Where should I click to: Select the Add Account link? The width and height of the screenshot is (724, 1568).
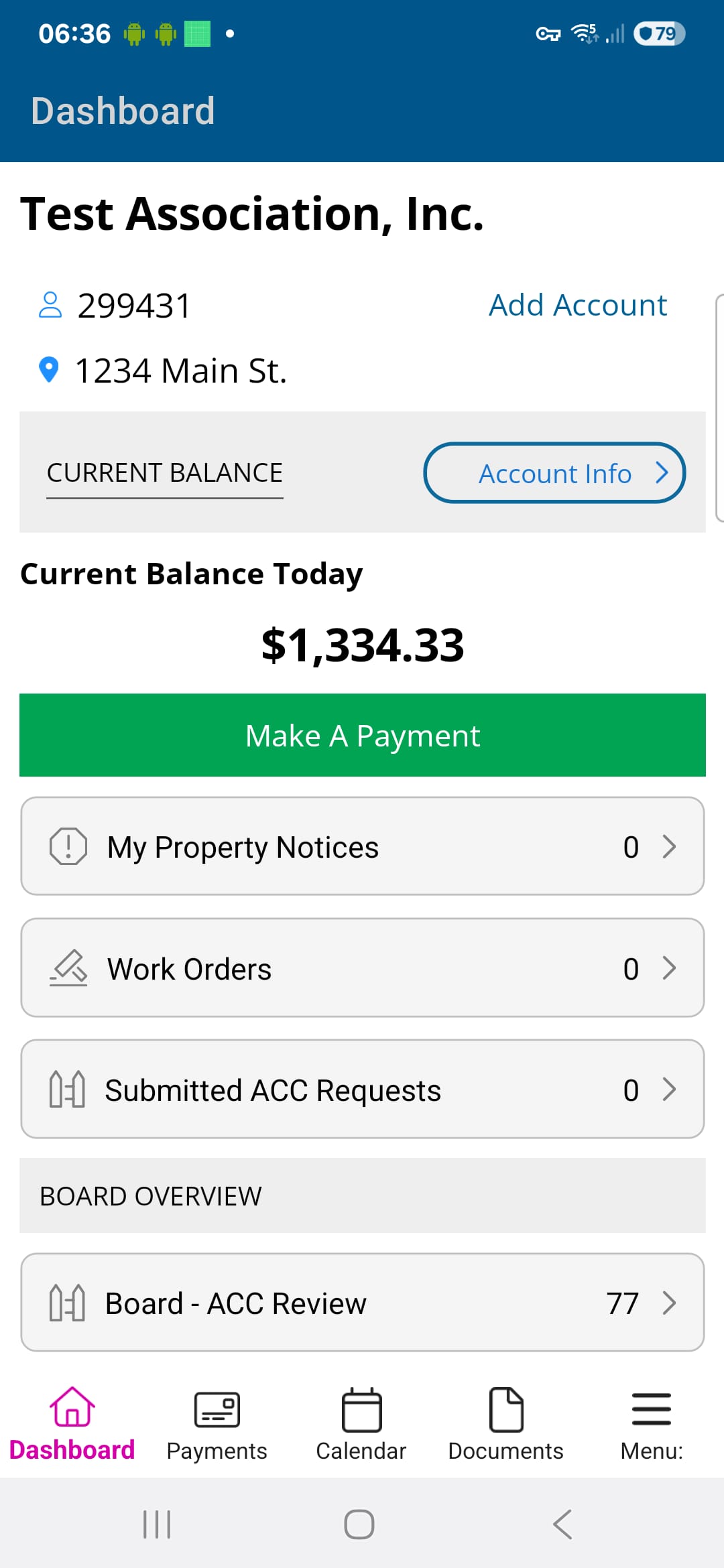(577, 305)
